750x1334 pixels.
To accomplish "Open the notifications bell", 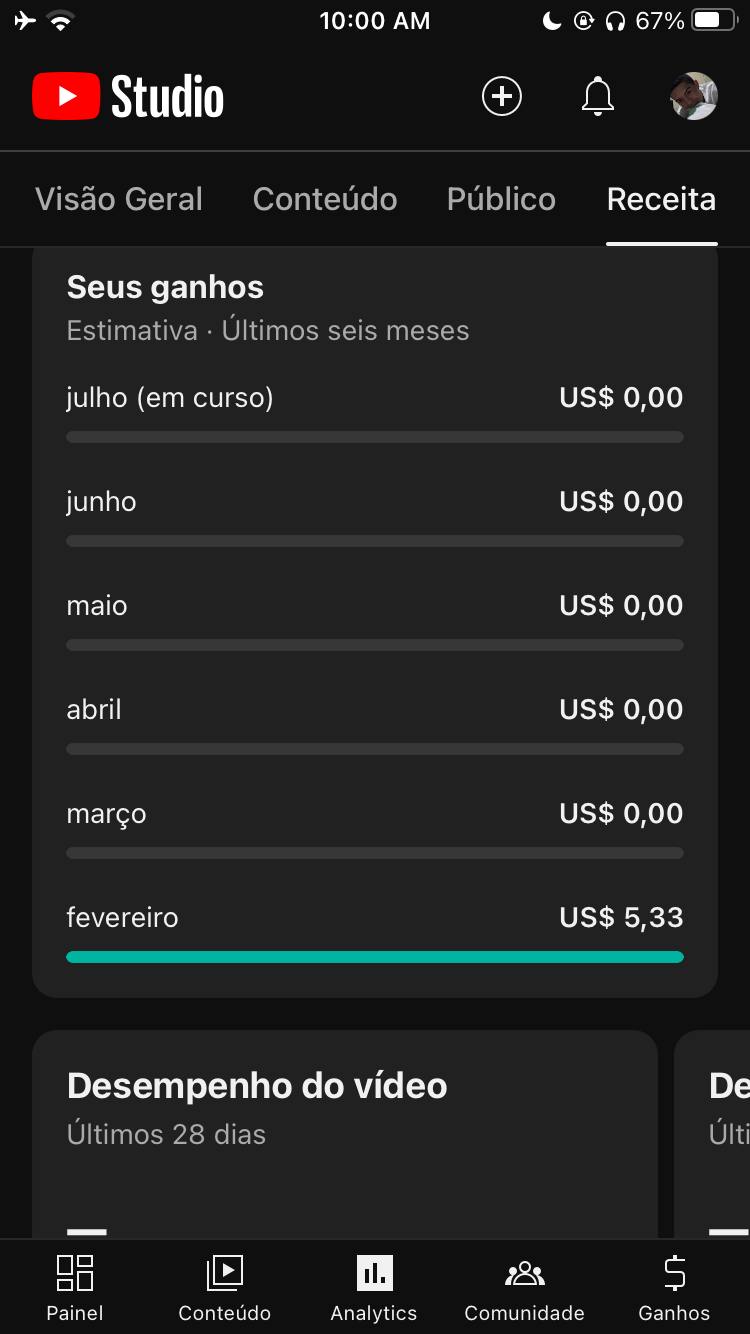I will coord(598,96).
